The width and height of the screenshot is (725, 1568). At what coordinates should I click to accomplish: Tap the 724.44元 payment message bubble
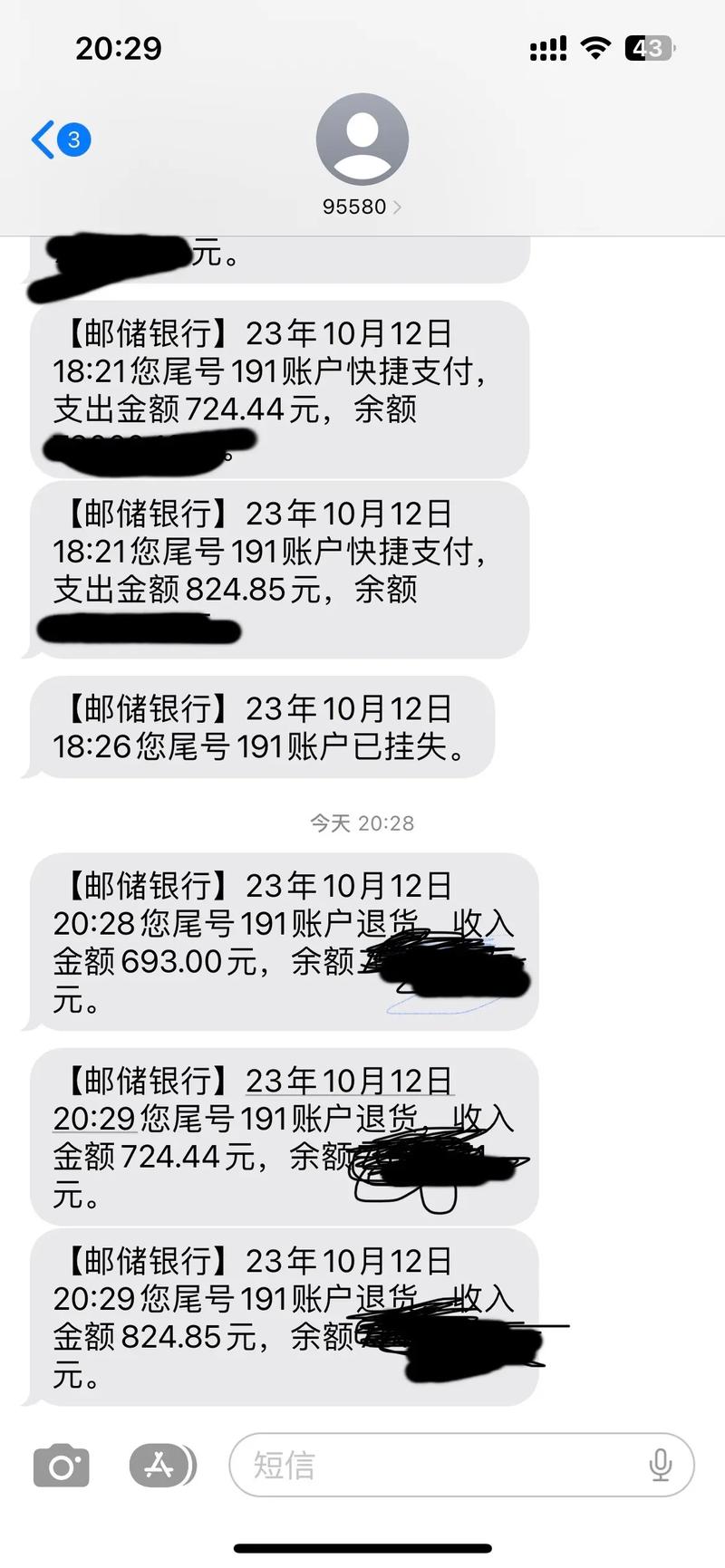tap(272, 390)
